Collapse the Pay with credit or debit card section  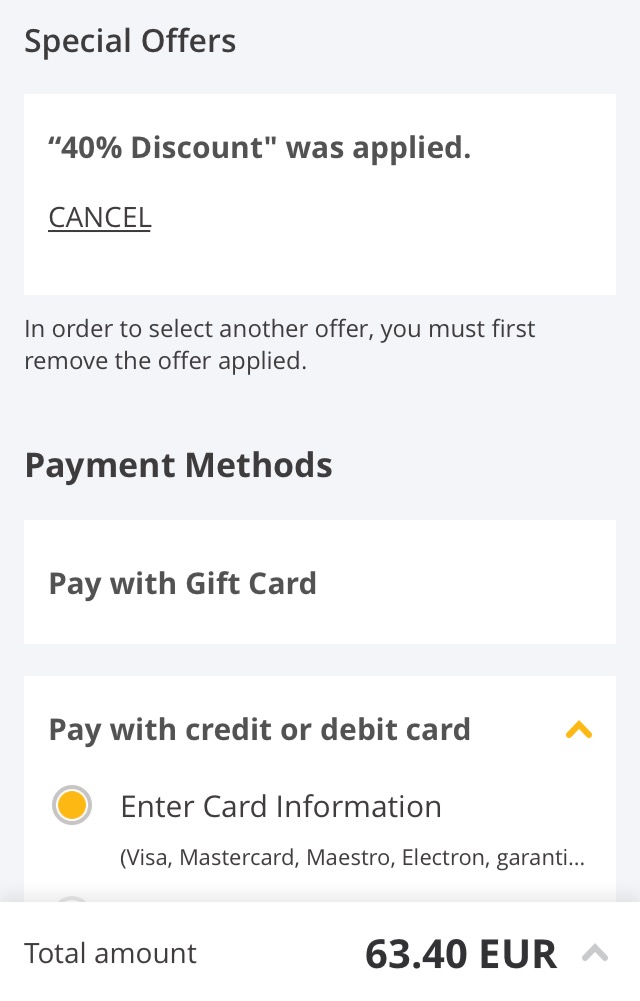coord(578,730)
